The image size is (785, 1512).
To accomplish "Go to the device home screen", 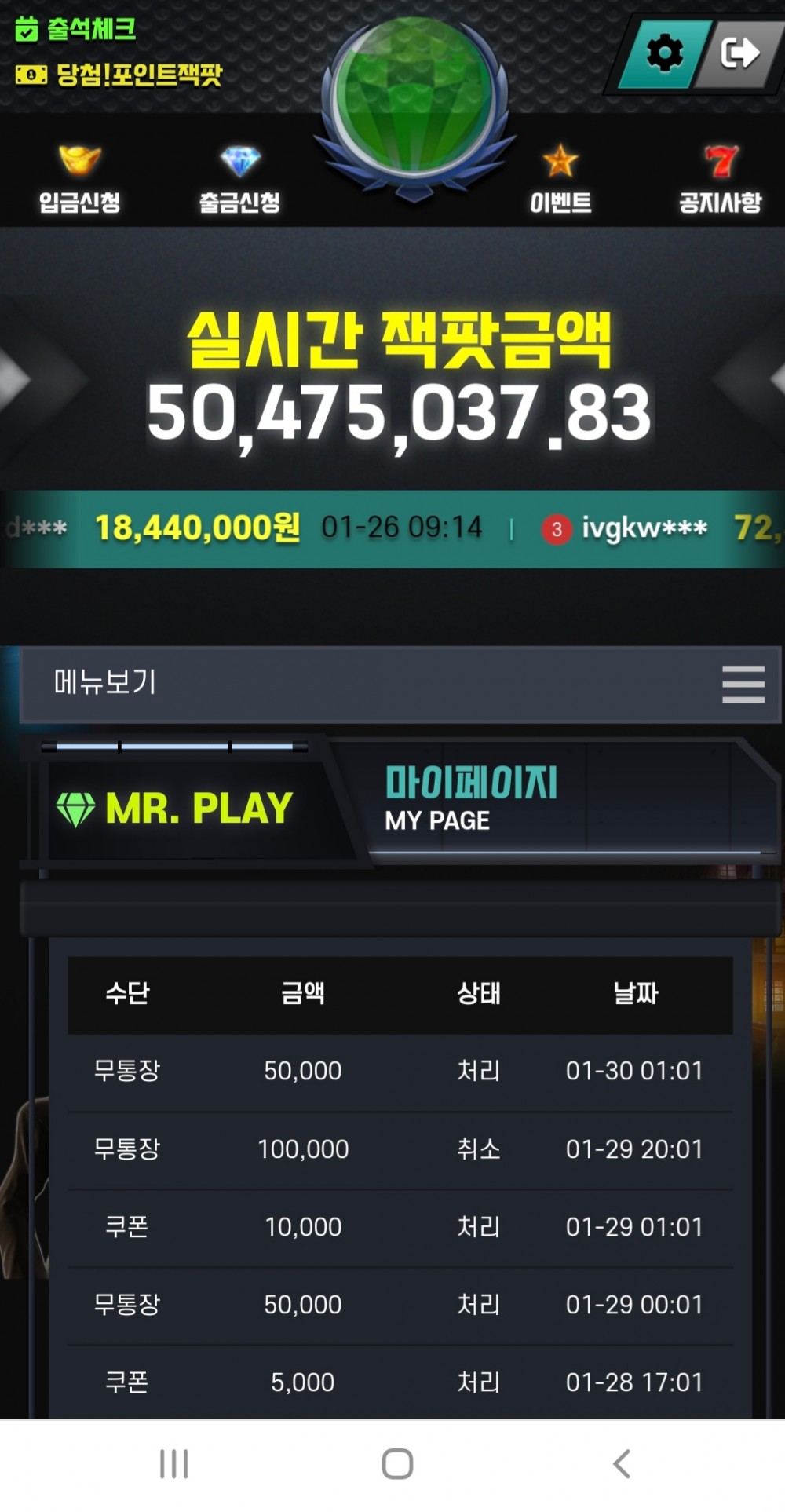I will click(397, 1464).
